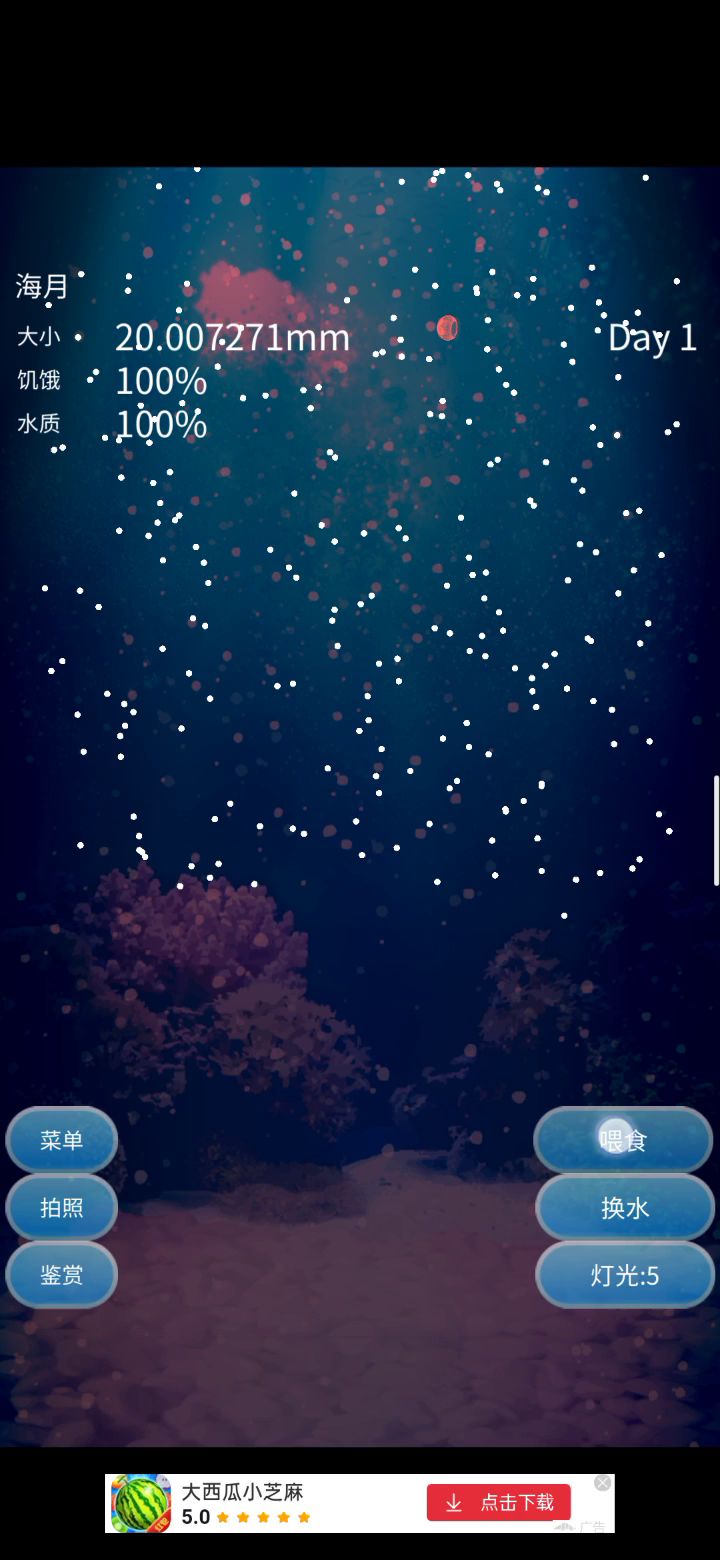Screen dimensions: 720x1560
Task: Change the water with 换水
Action: [x=625, y=1208]
